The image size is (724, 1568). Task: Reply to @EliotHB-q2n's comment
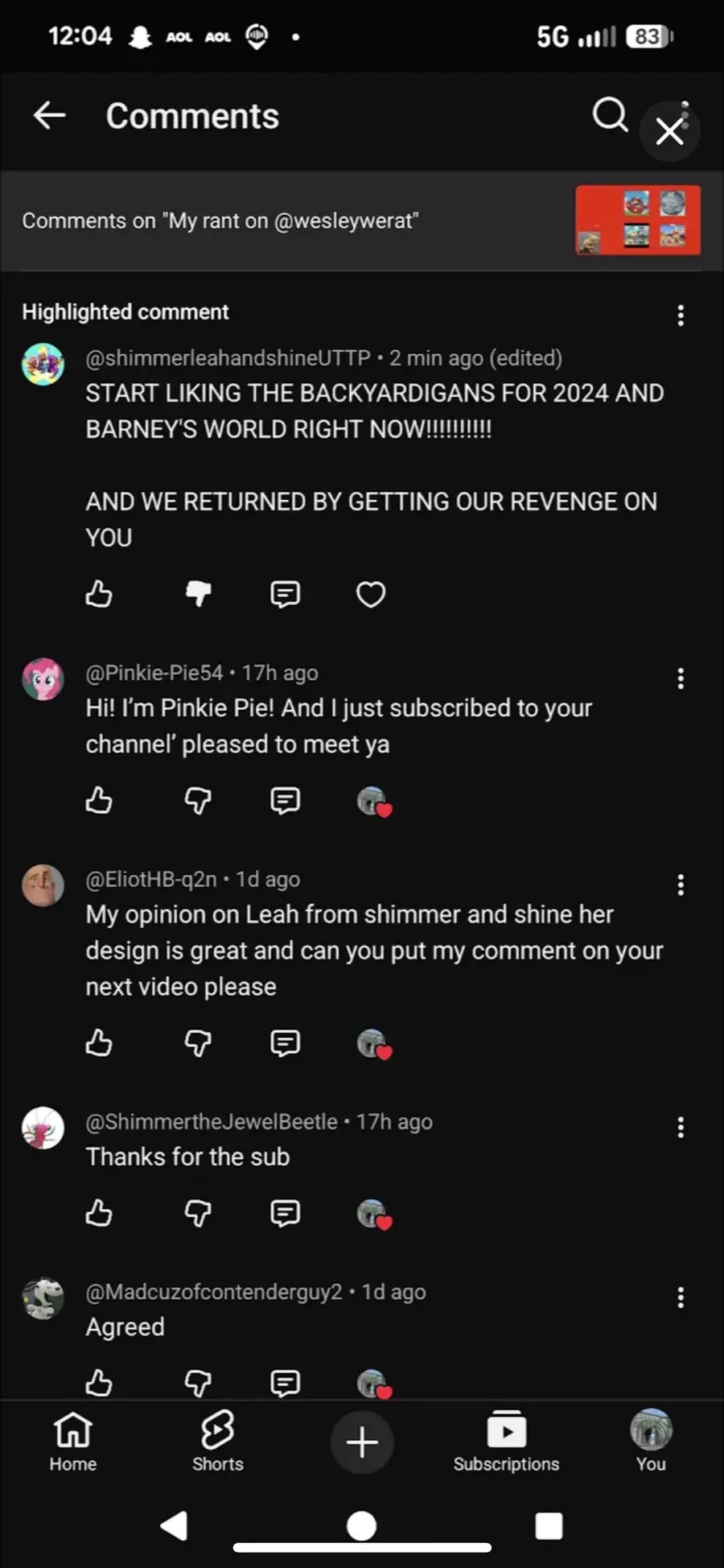285,1042
